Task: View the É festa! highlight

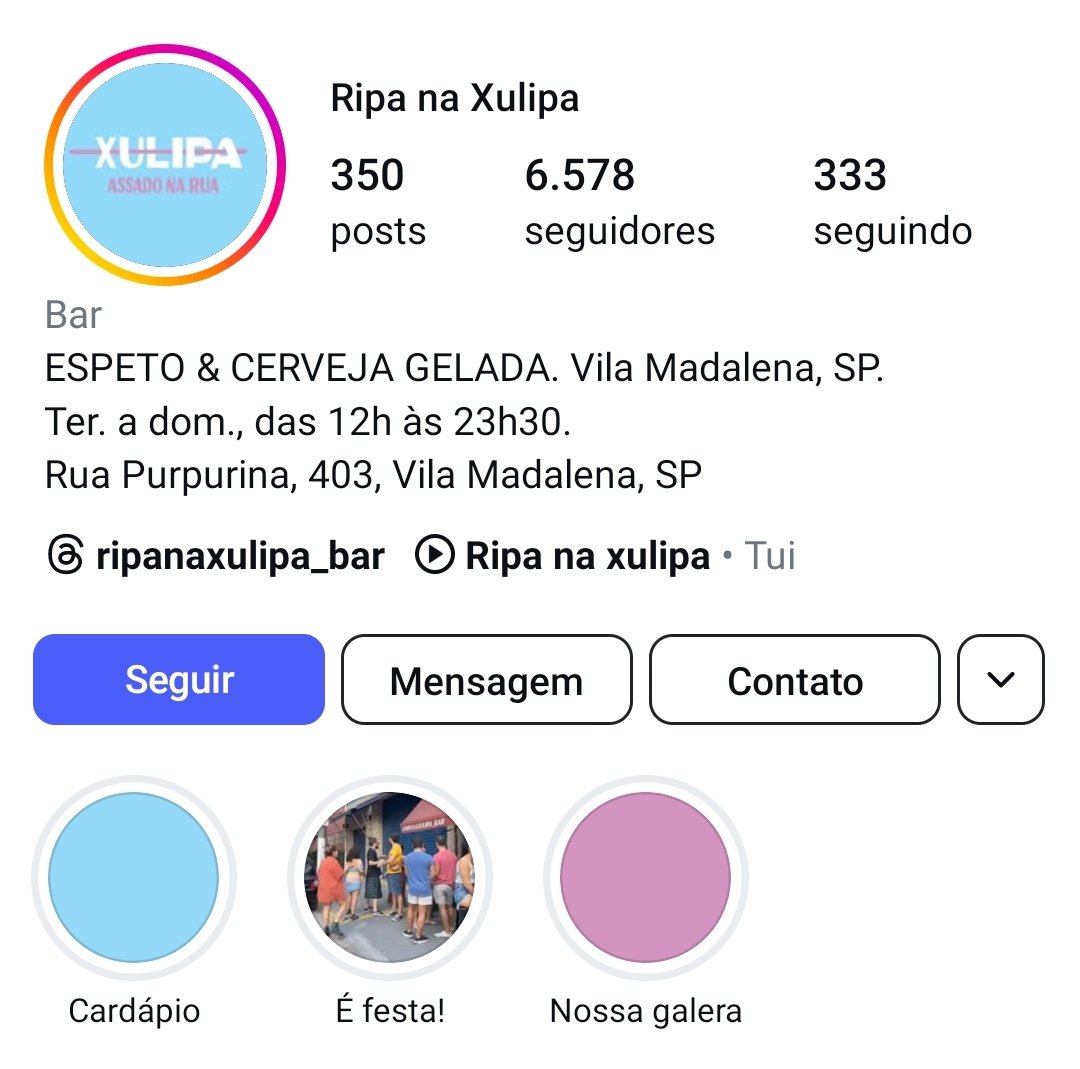Action: (389, 878)
